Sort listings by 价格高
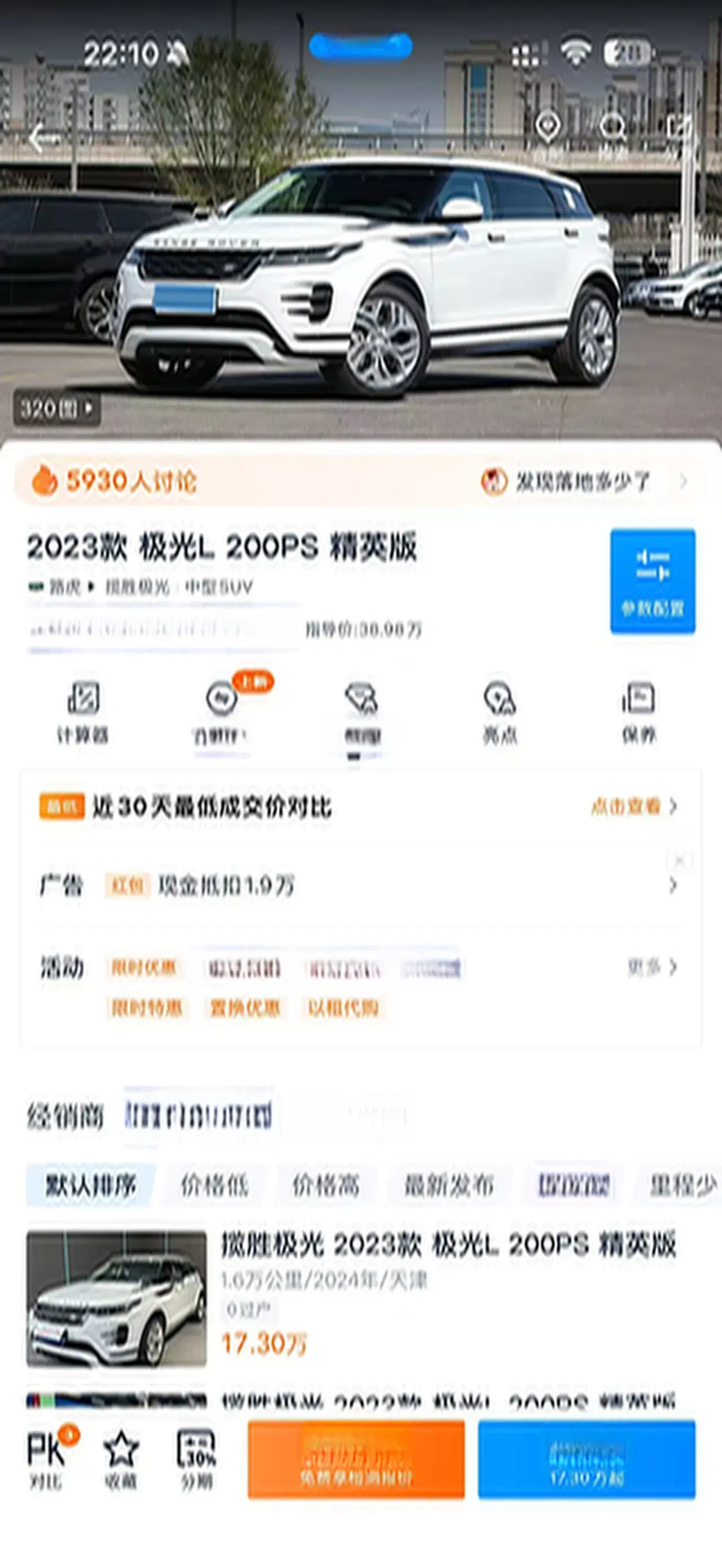722x1568 pixels. point(325,1185)
